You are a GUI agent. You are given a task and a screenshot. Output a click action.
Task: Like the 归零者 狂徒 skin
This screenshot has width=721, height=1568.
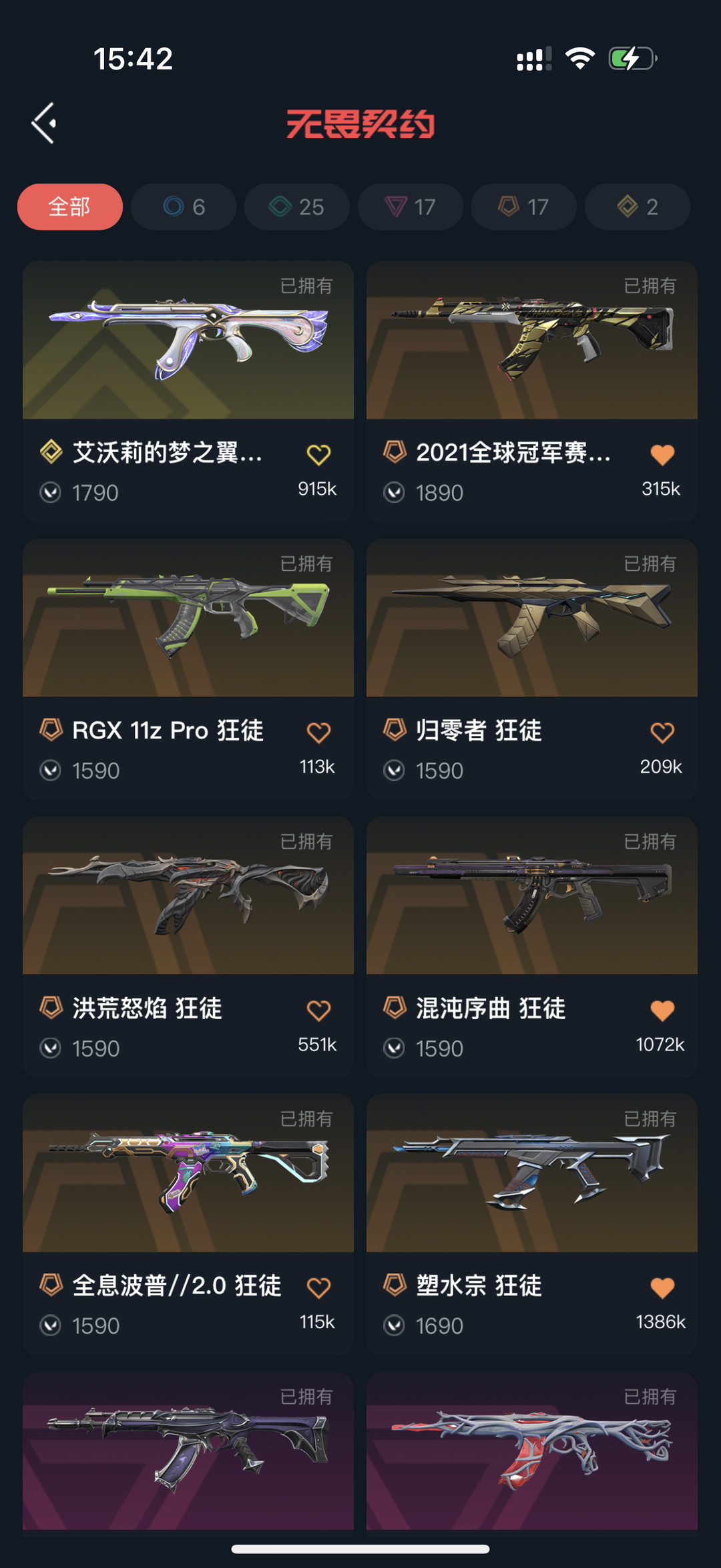(x=662, y=733)
